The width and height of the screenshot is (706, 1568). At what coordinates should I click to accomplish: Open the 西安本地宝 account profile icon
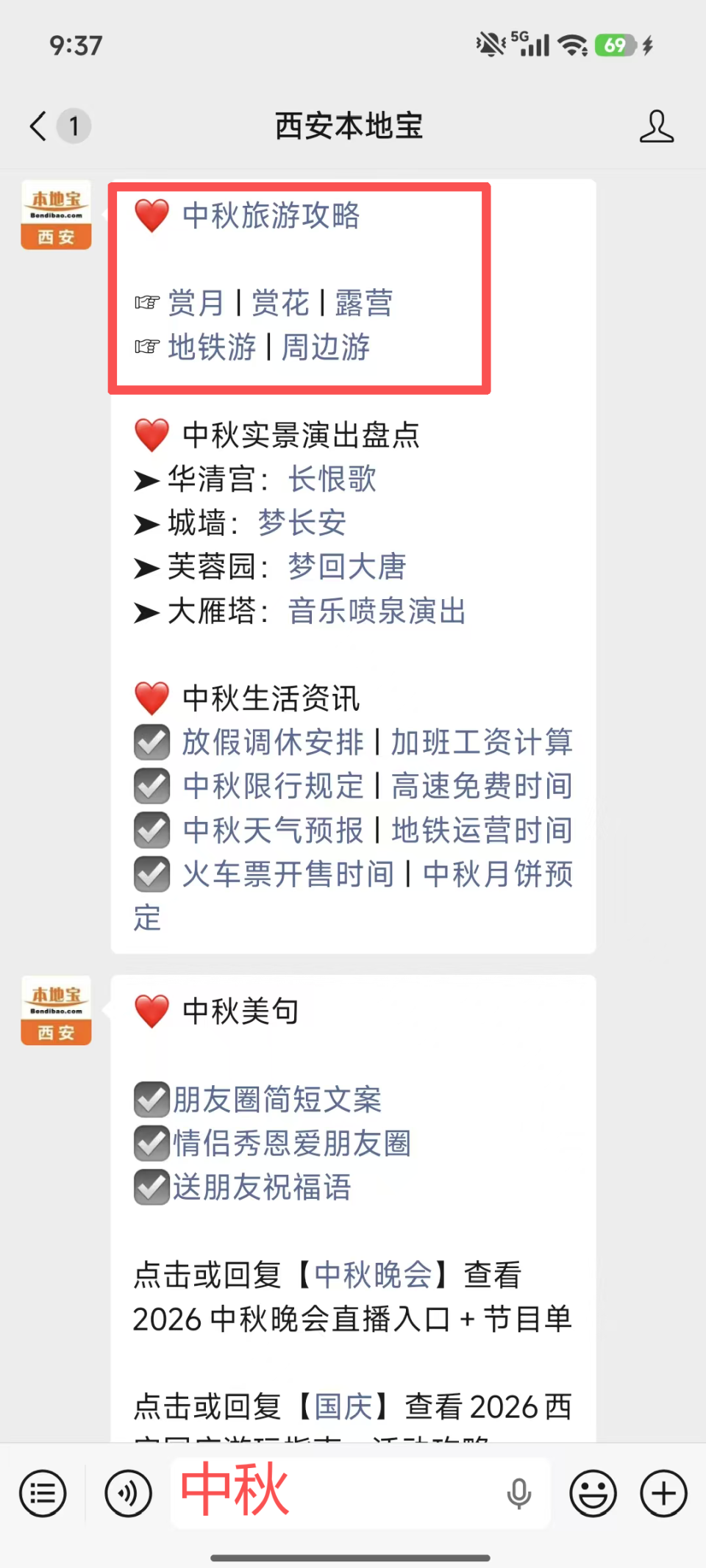click(x=656, y=126)
